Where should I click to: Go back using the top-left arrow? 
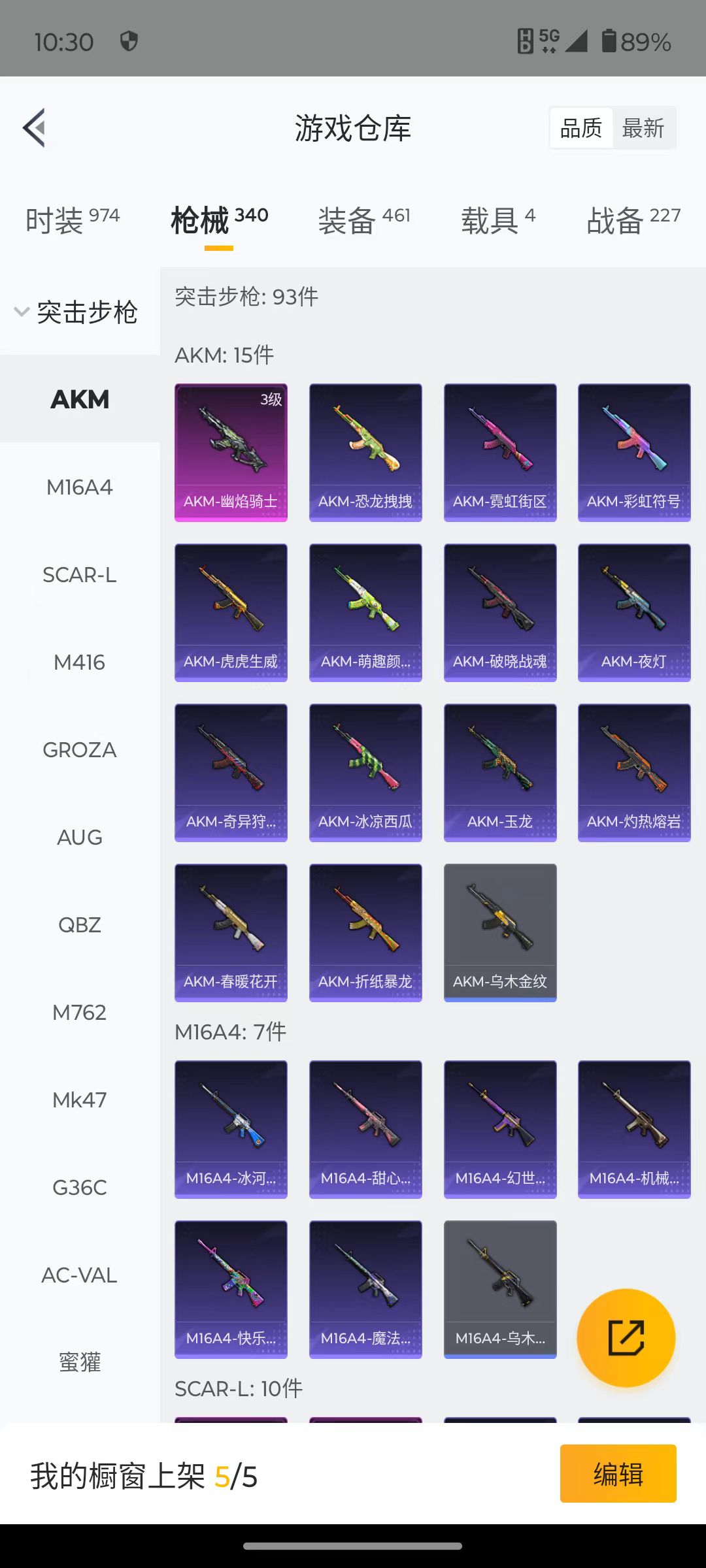coord(34,127)
